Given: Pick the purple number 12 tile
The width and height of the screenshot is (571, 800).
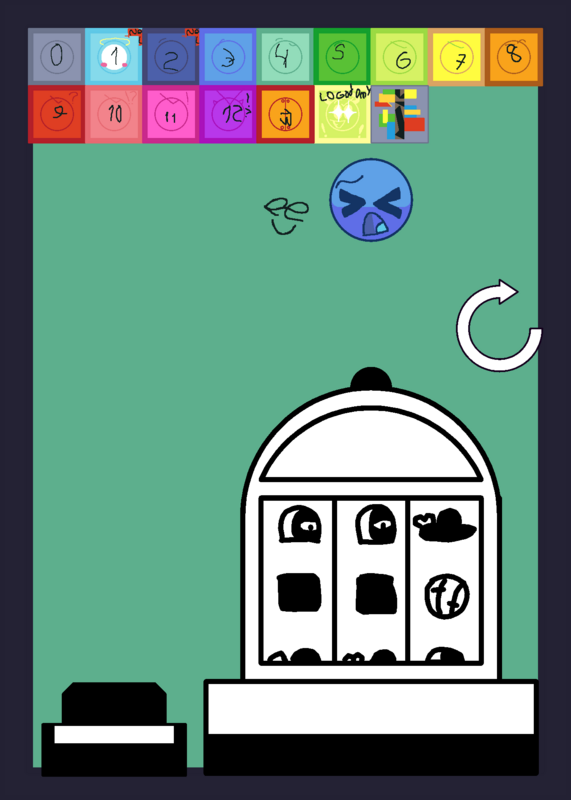Looking at the screenshot, I should 228,114.
